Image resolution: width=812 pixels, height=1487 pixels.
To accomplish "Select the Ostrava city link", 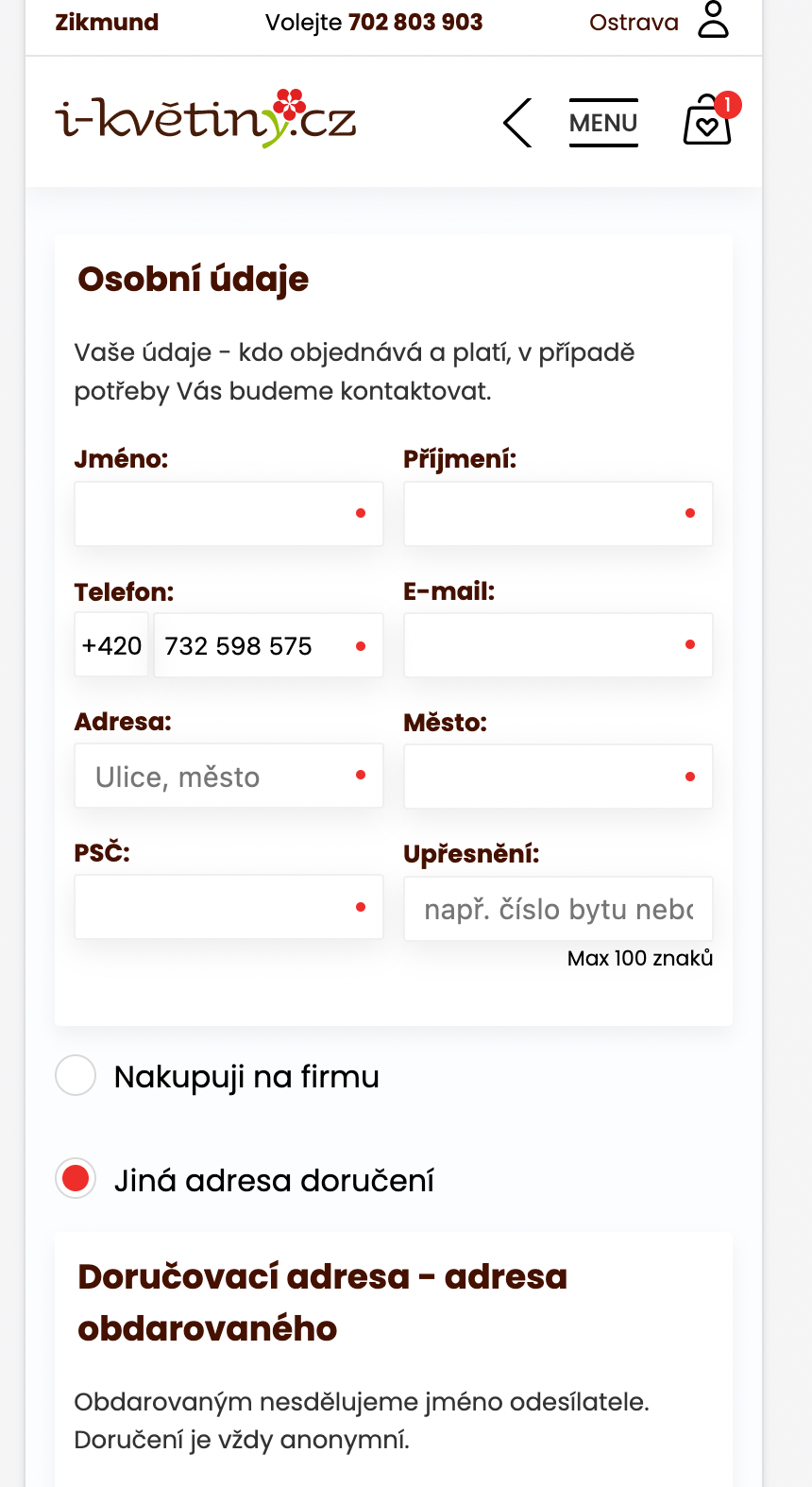I will tap(634, 23).
